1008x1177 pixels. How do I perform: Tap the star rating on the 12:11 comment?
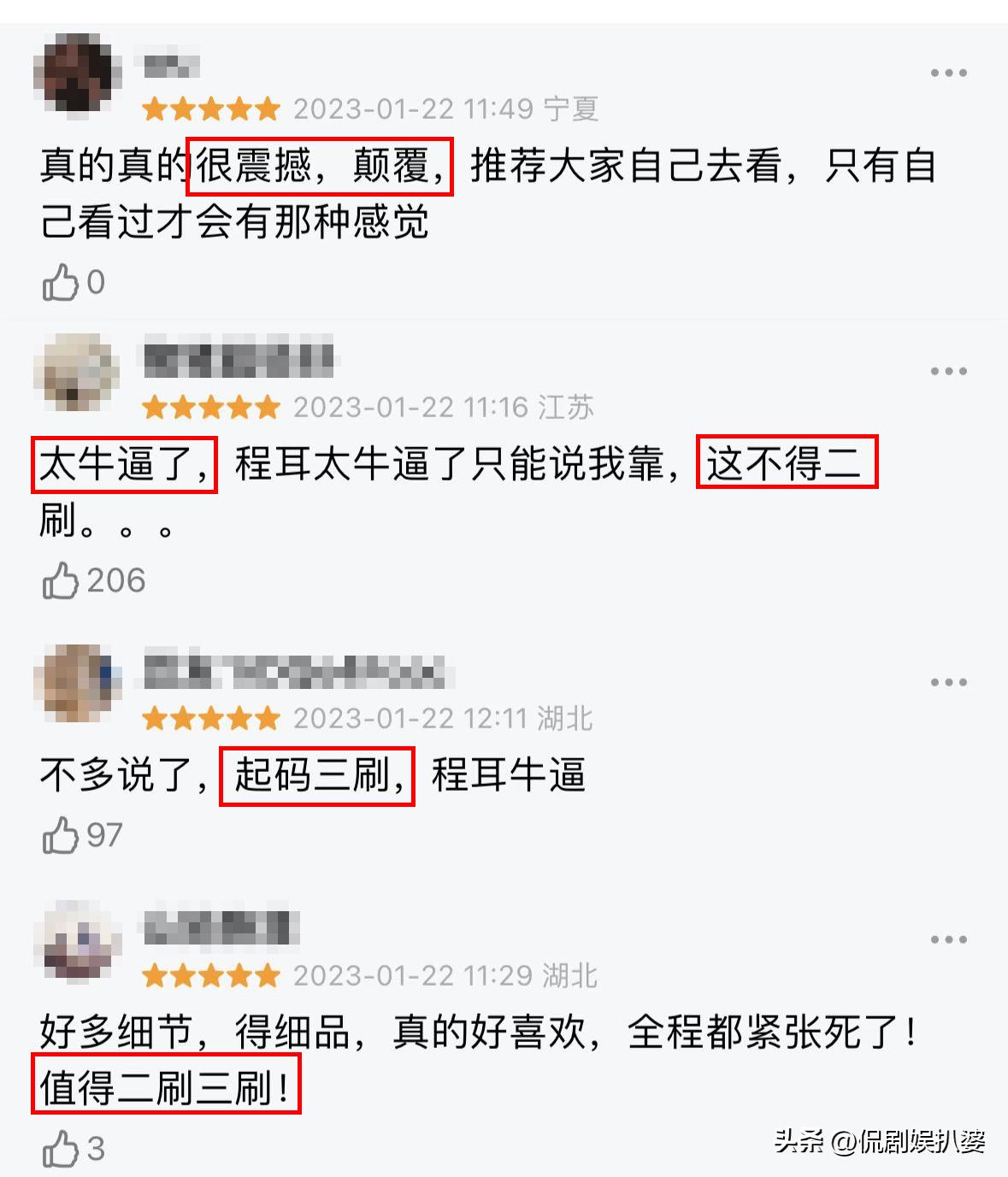click(212, 718)
